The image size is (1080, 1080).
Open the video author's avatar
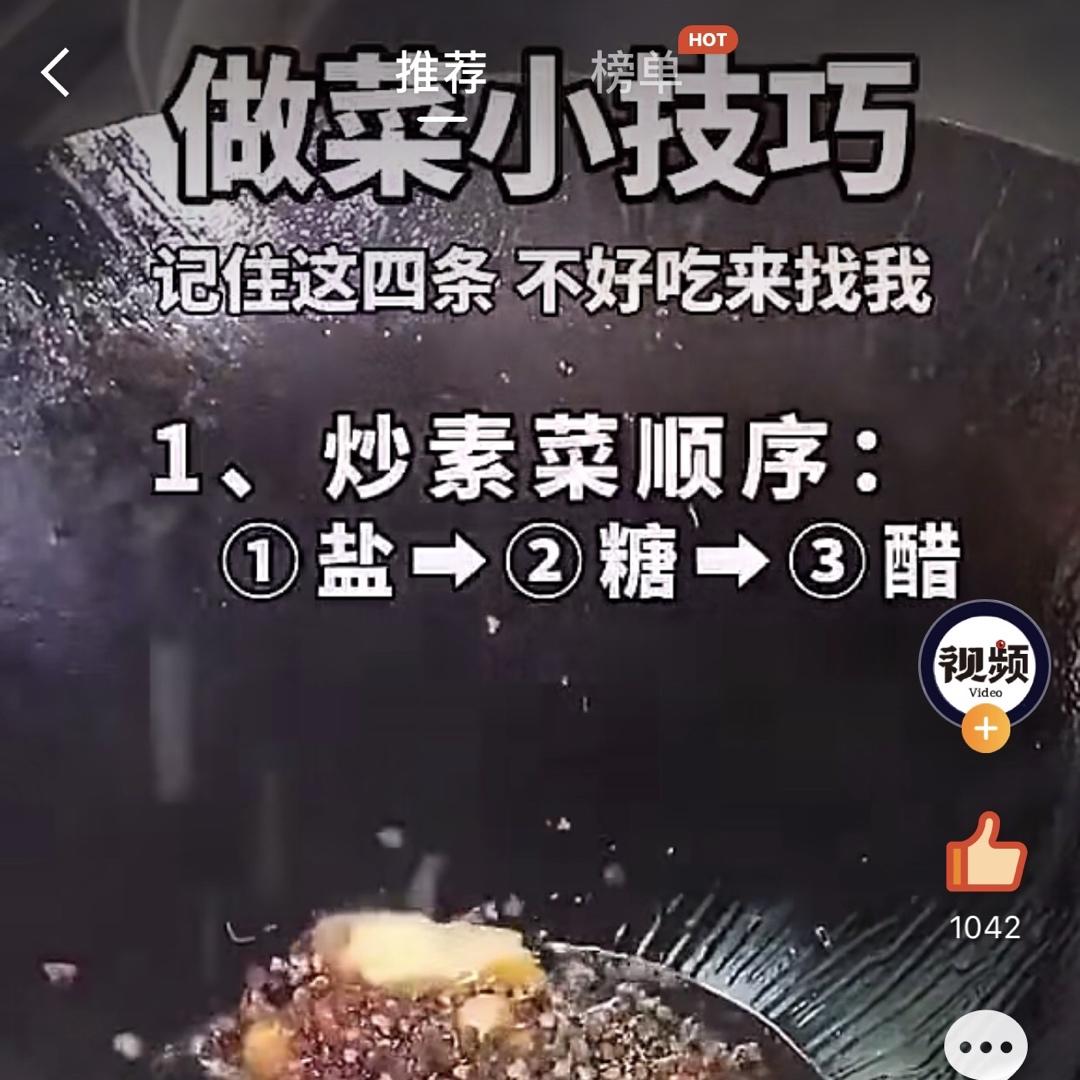click(x=985, y=664)
